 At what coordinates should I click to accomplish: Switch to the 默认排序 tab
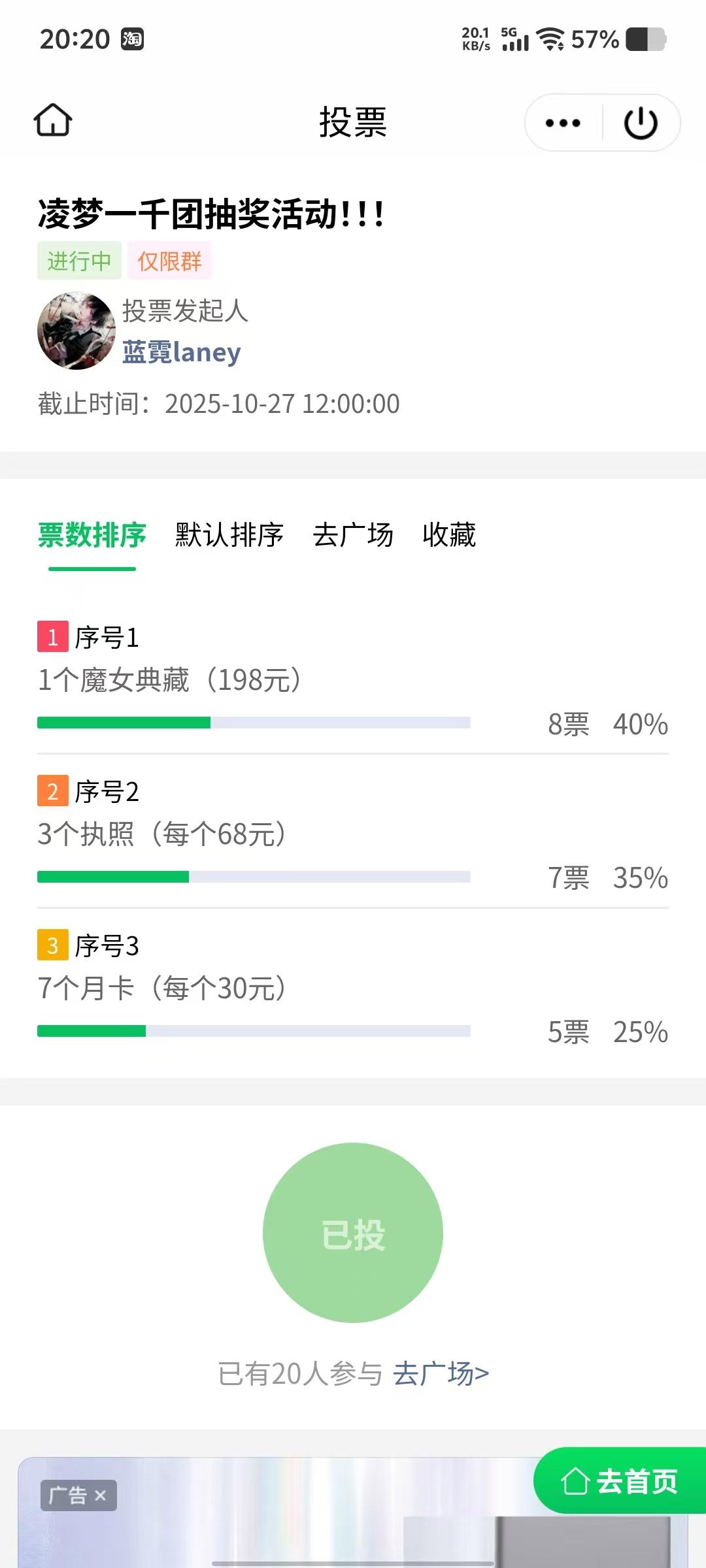227,536
